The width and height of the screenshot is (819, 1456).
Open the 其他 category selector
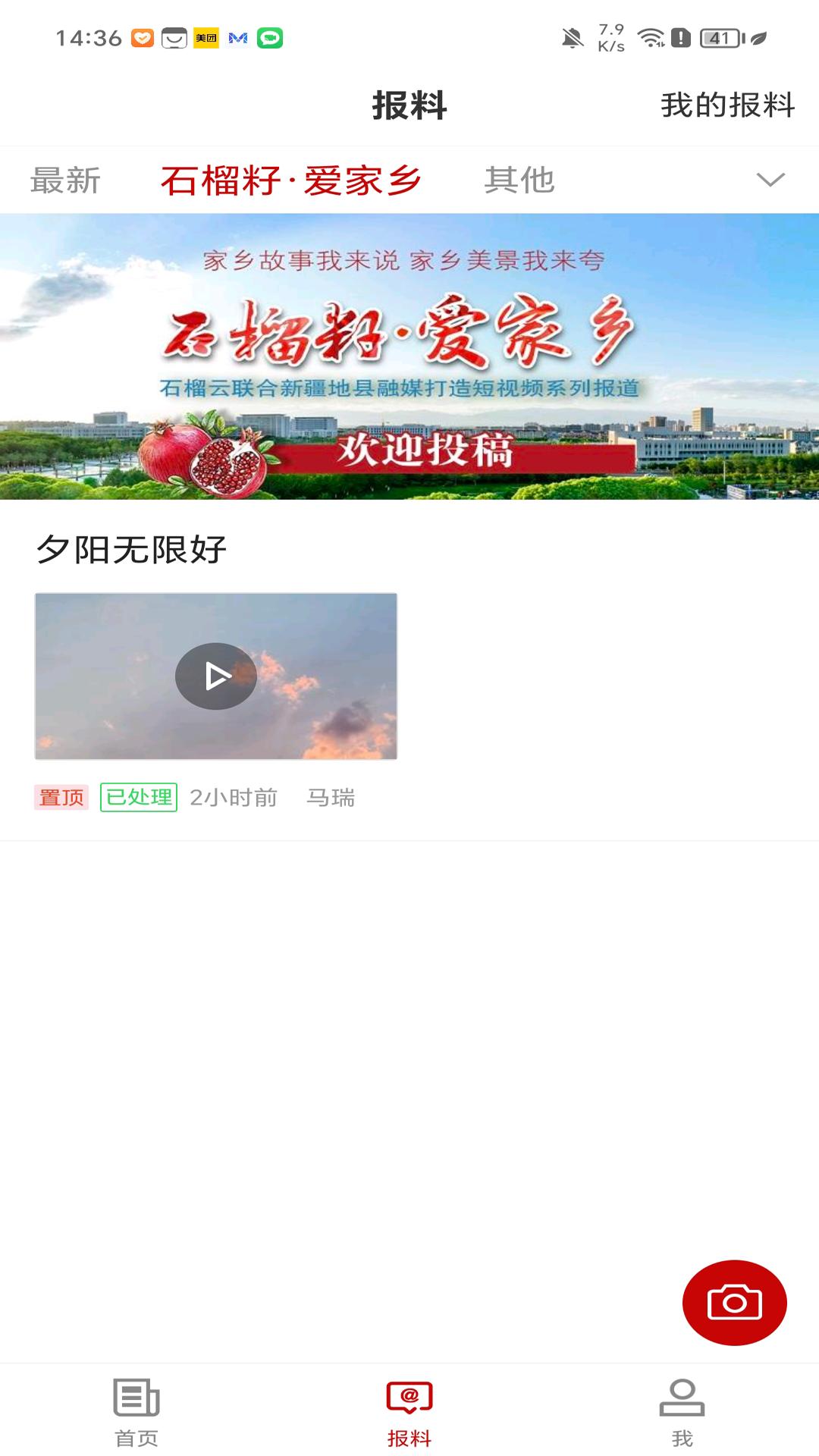(x=521, y=179)
